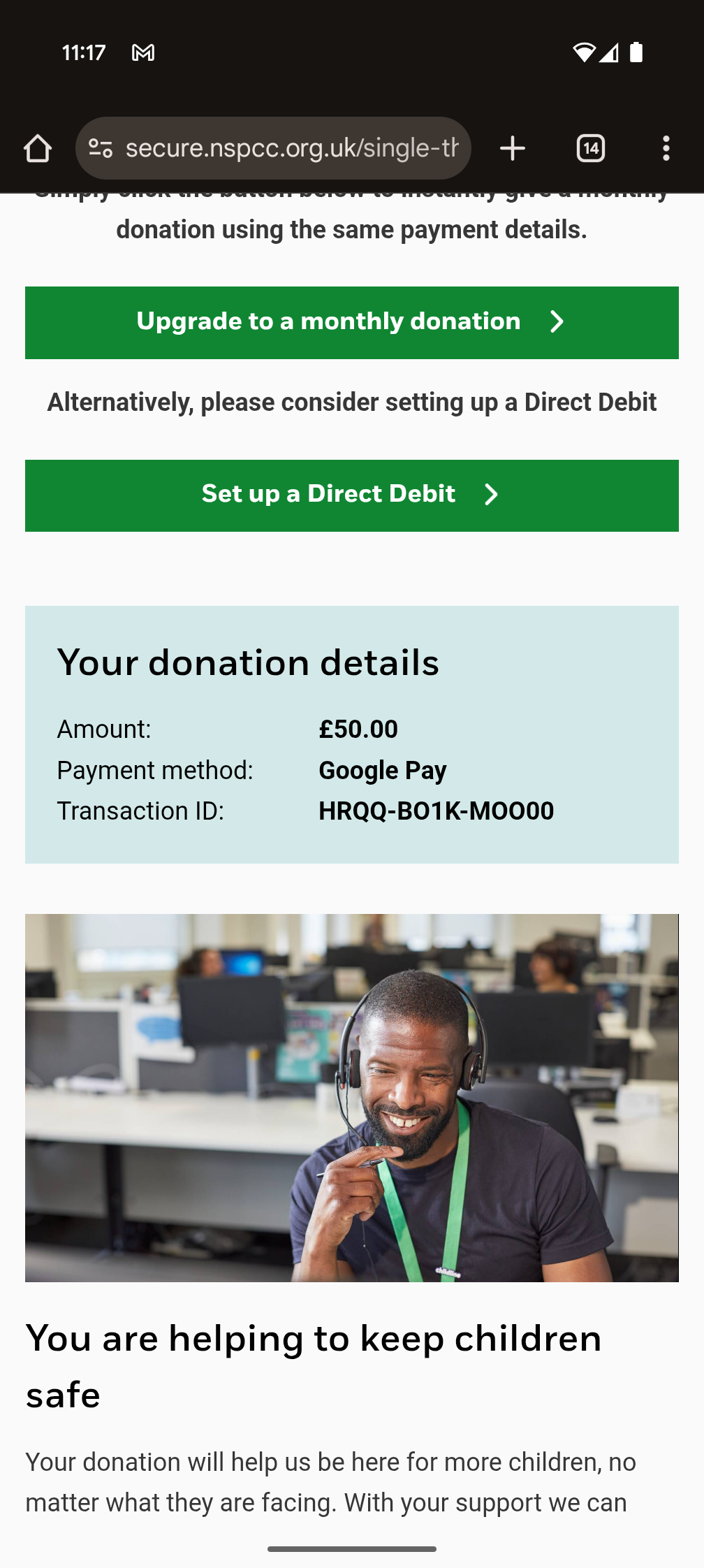The image size is (704, 1568).
Task: Open a new browser tab
Action: [x=513, y=149]
